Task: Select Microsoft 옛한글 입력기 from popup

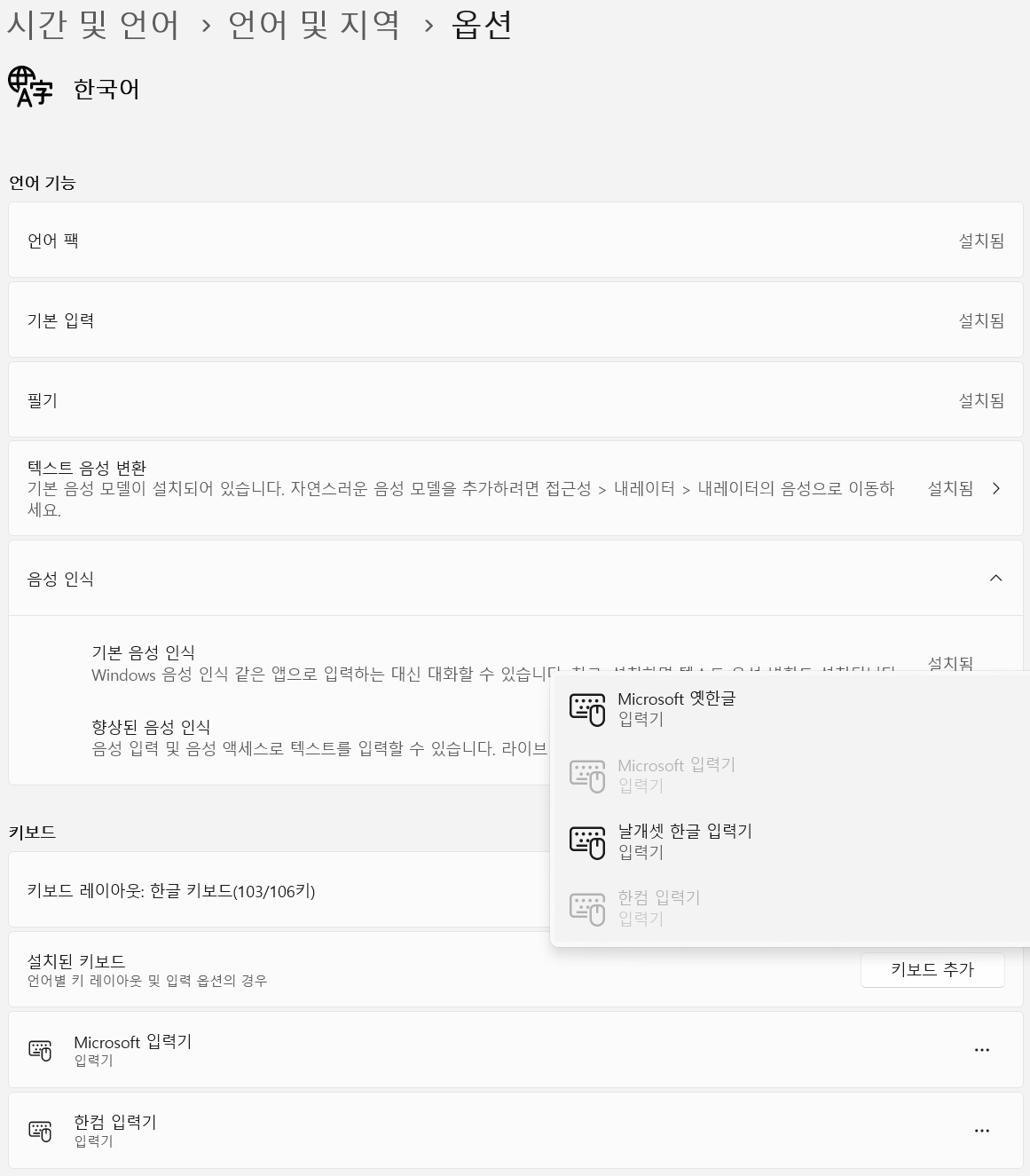Action: point(676,708)
